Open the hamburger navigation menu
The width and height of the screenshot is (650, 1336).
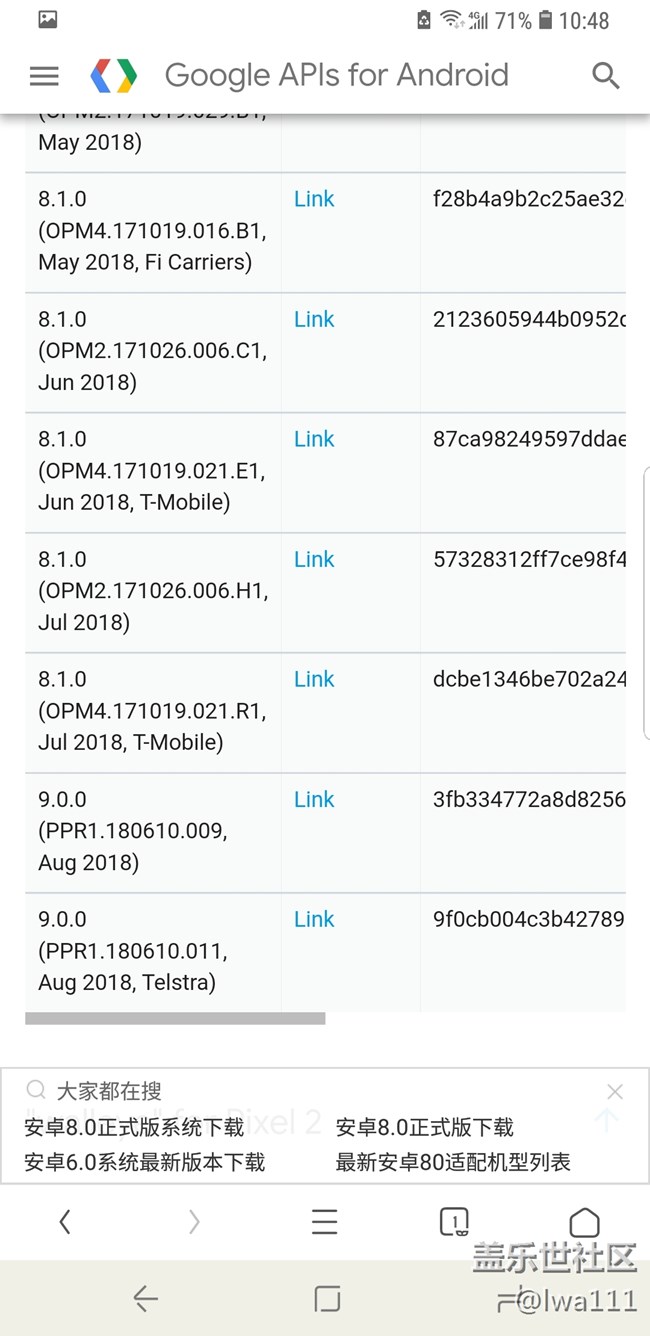(x=45, y=76)
